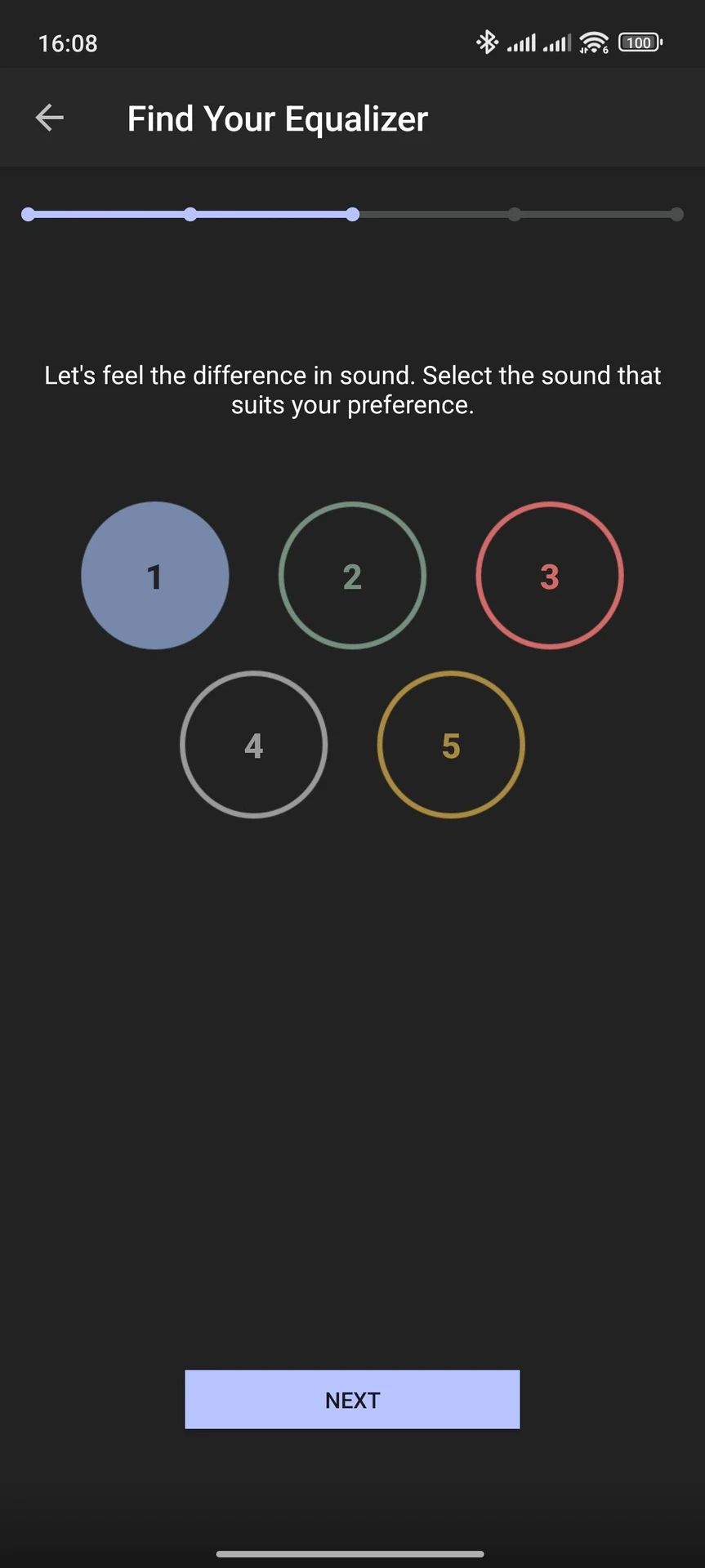Tap the NEXT button
705x1568 pixels.
pyautogui.click(x=352, y=1400)
